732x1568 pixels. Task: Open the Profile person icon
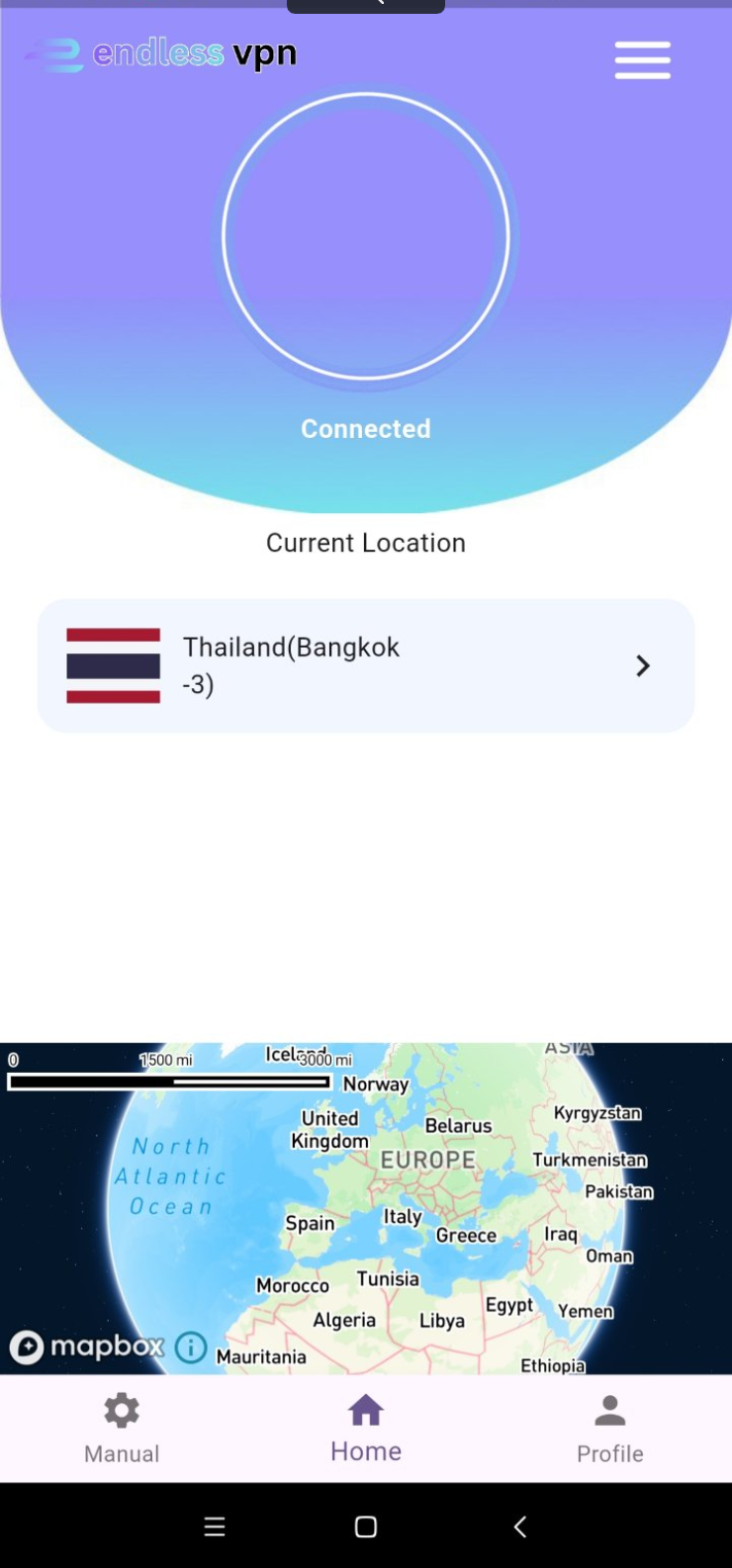pos(609,1408)
